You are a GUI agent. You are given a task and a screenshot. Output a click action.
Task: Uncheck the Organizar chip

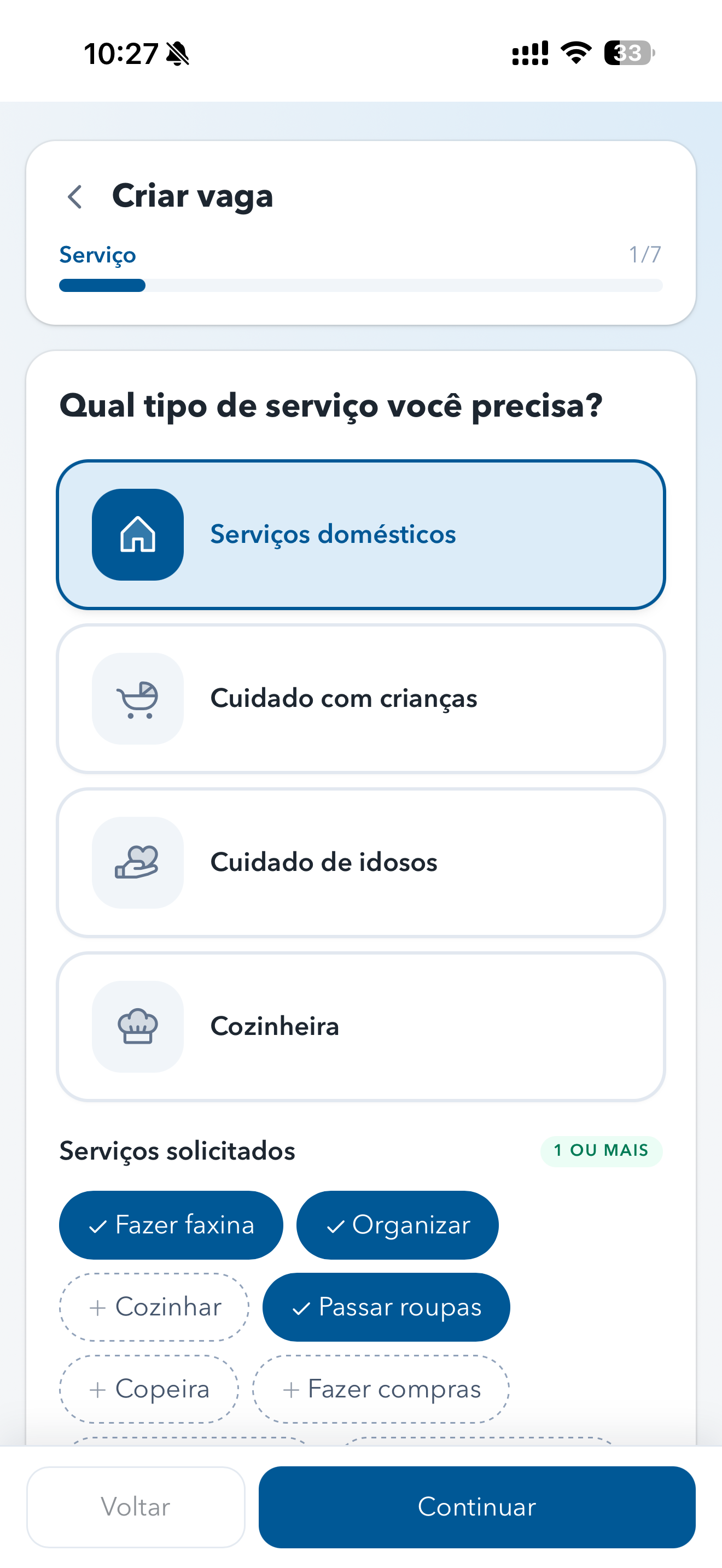398,1225
